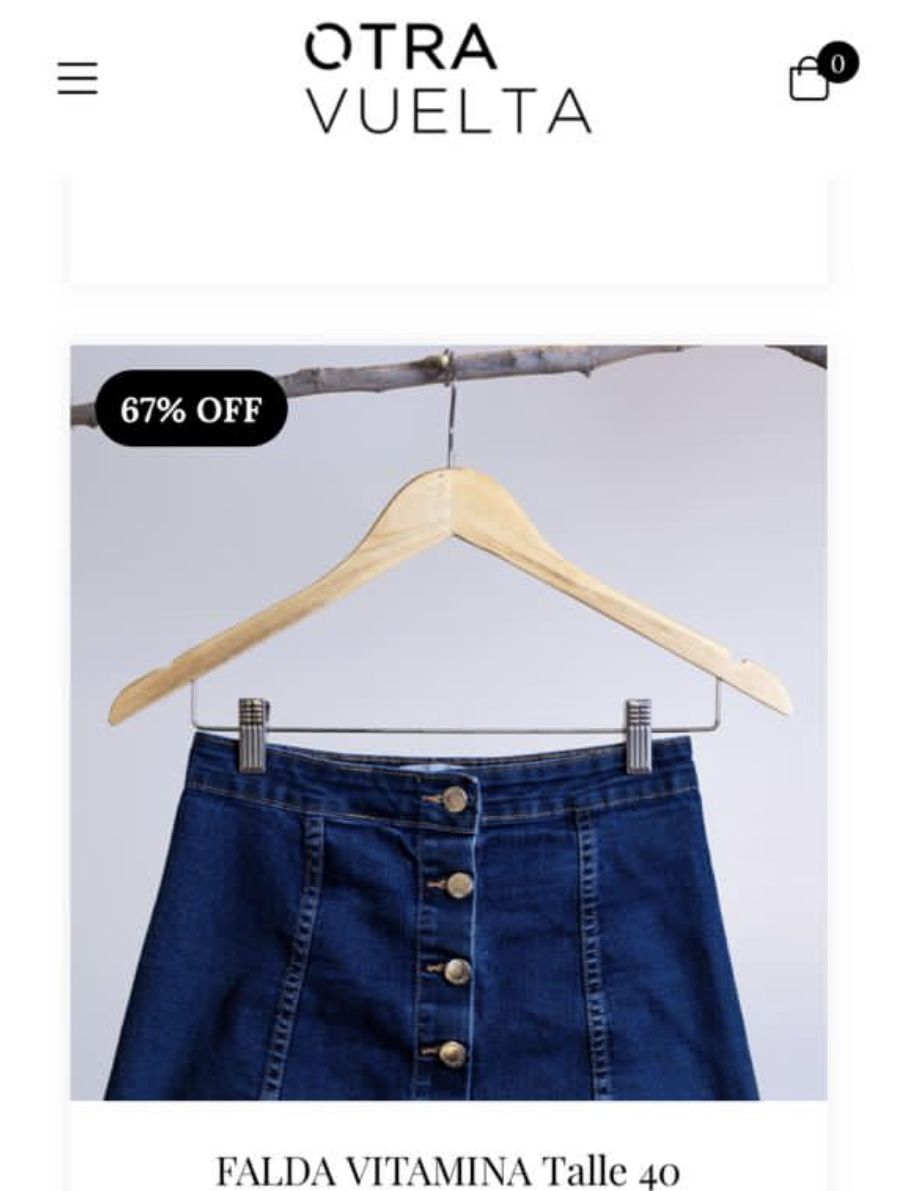Image resolution: width=902 pixels, height=1191 pixels.
Task: Open the shopping bag cart
Action: [x=811, y=77]
